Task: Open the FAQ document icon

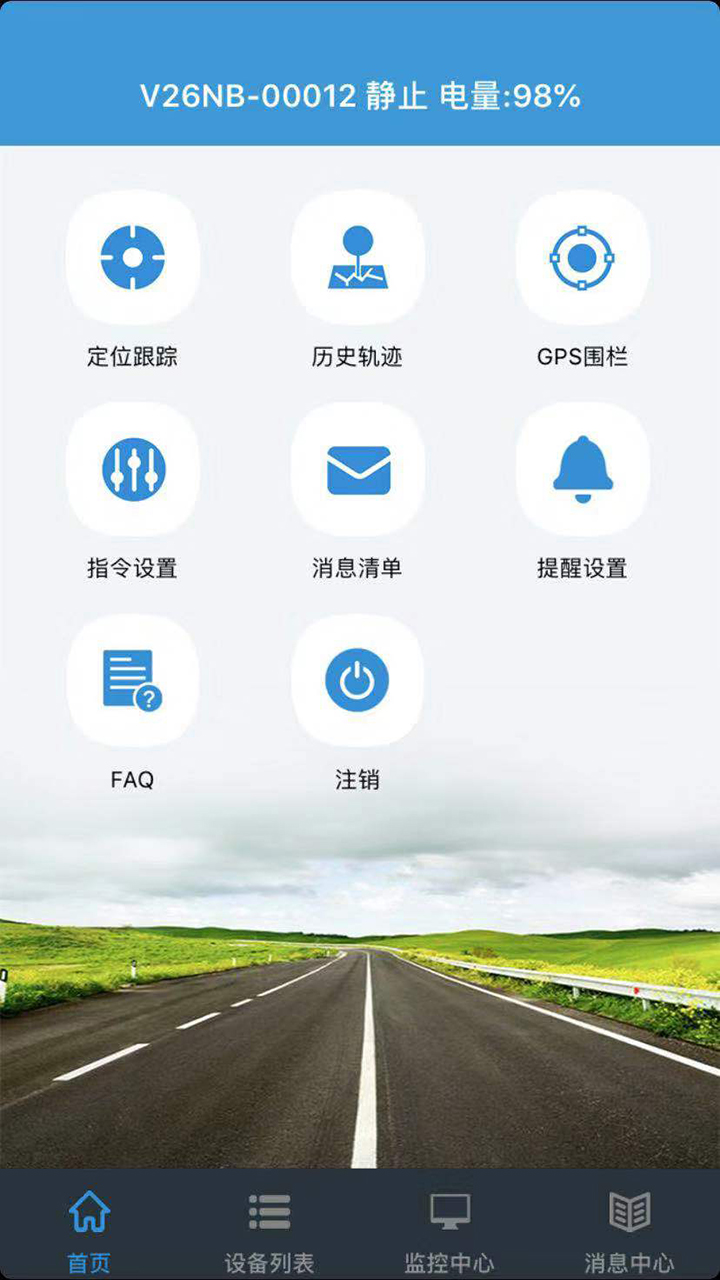Action: [133, 680]
